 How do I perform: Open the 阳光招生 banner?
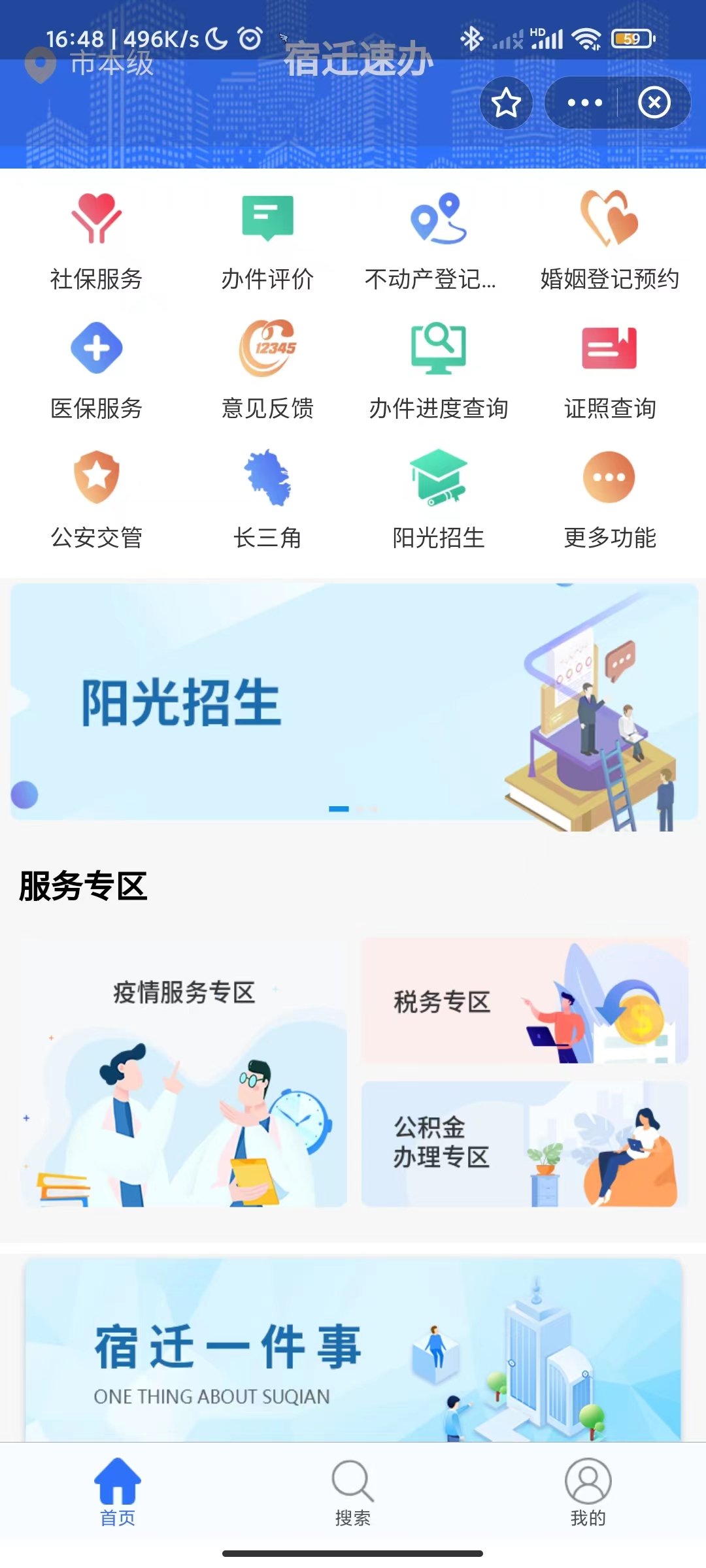[353, 702]
